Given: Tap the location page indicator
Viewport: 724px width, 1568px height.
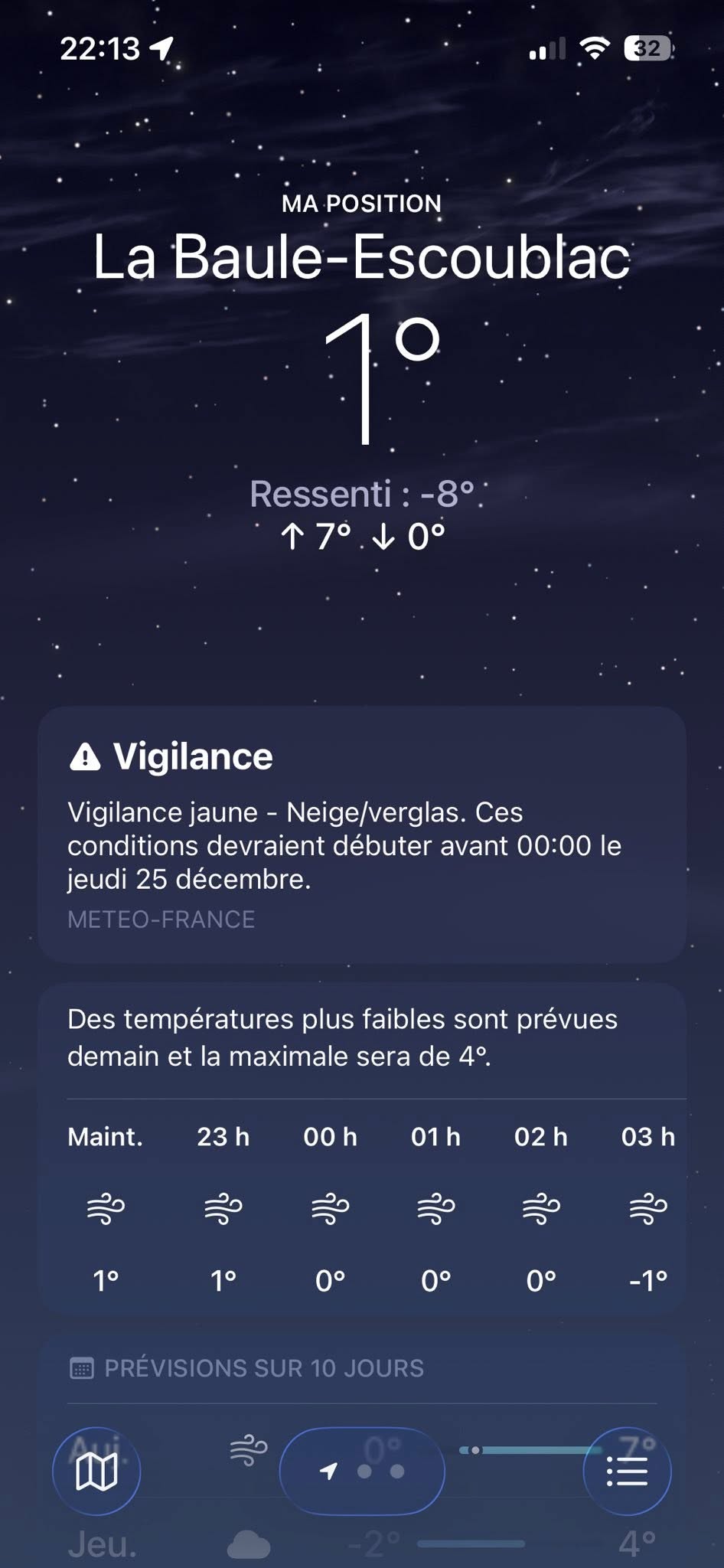Looking at the screenshot, I should tap(362, 1471).
